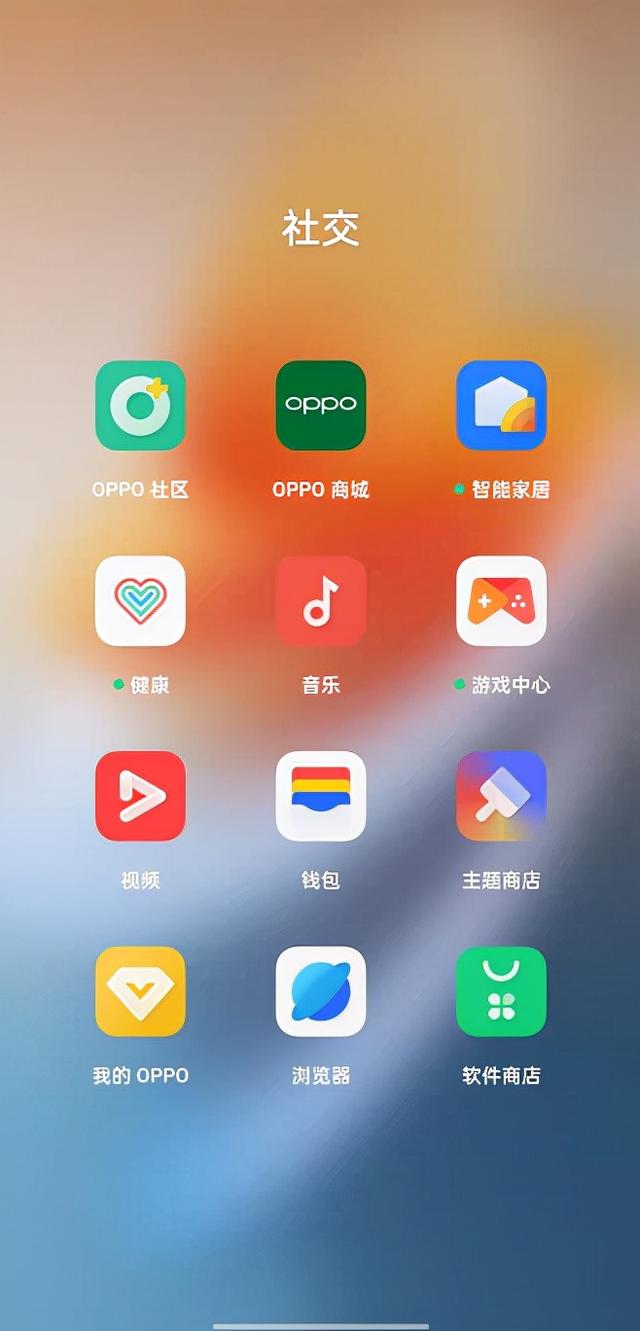Viewport: 640px width, 1331px height.
Task: Launch 游戏中心
Action: click(501, 600)
